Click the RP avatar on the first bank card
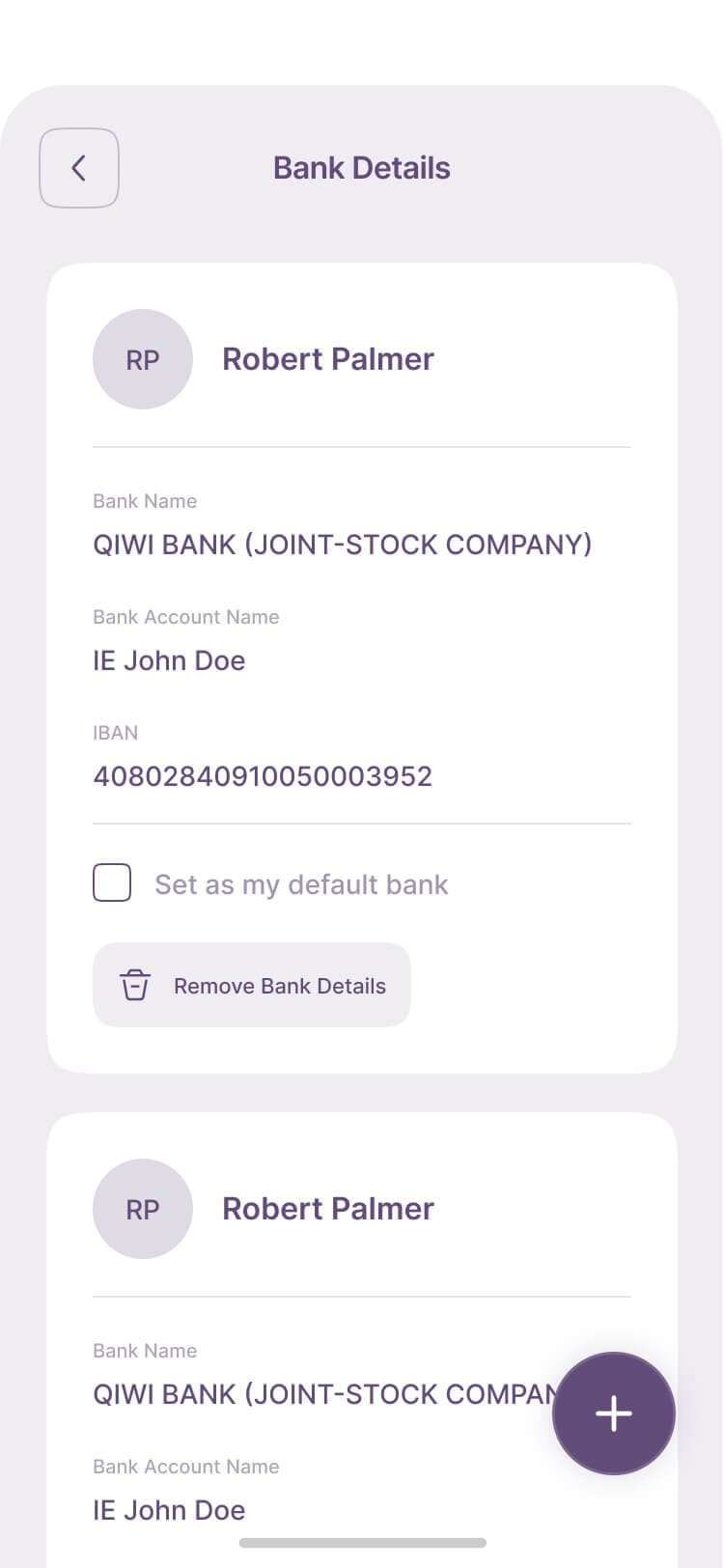 [x=143, y=358]
